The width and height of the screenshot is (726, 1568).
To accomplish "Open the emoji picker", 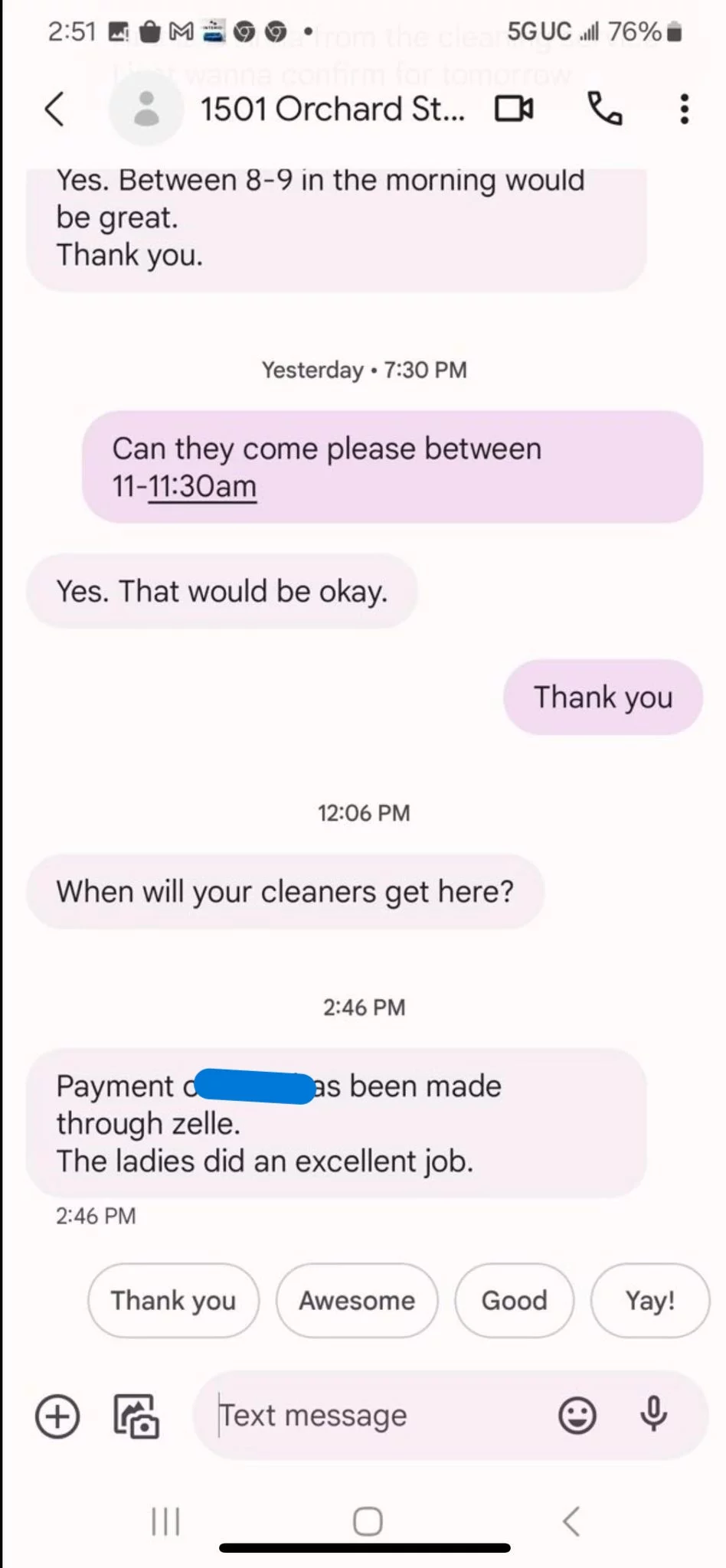I will coord(577,1416).
